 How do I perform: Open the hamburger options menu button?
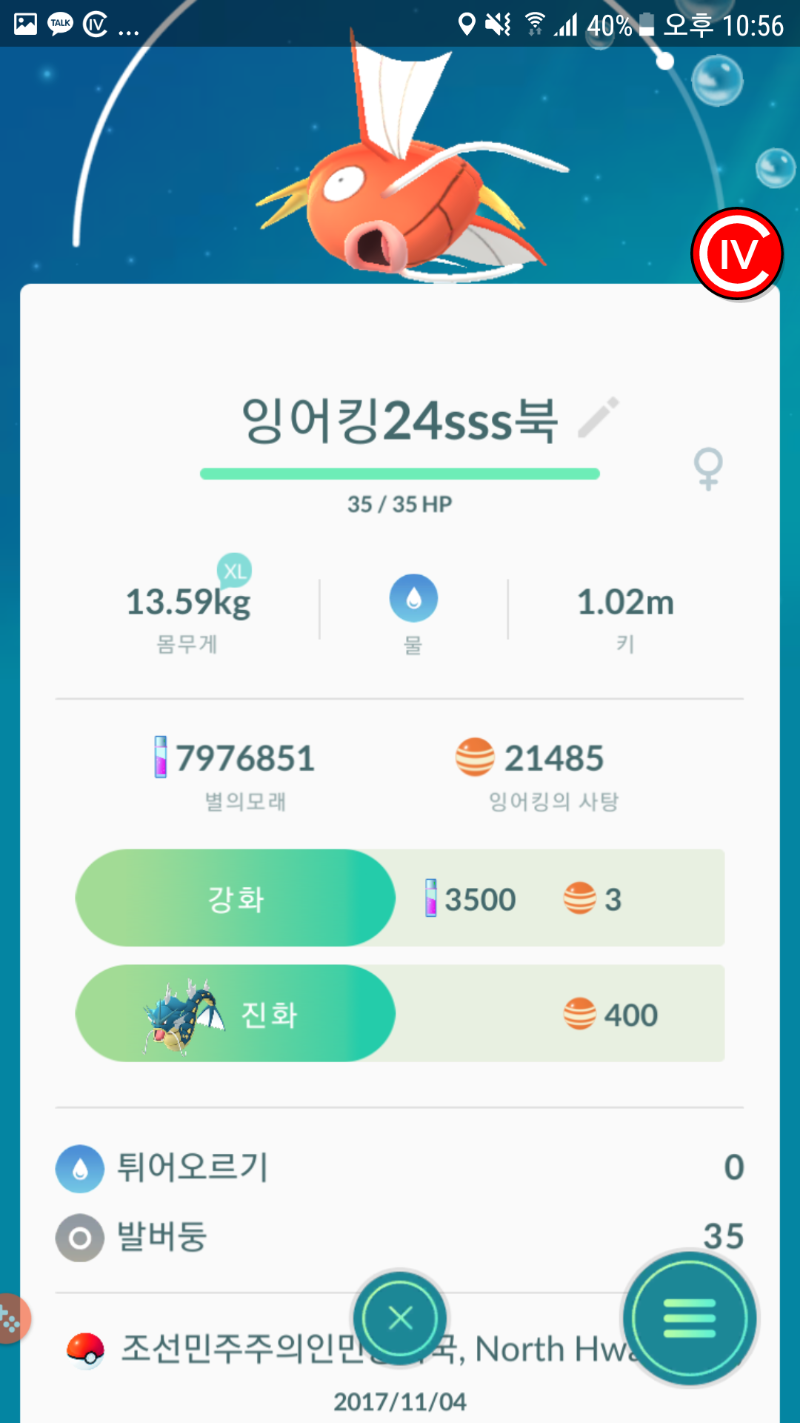(689, 1318)
